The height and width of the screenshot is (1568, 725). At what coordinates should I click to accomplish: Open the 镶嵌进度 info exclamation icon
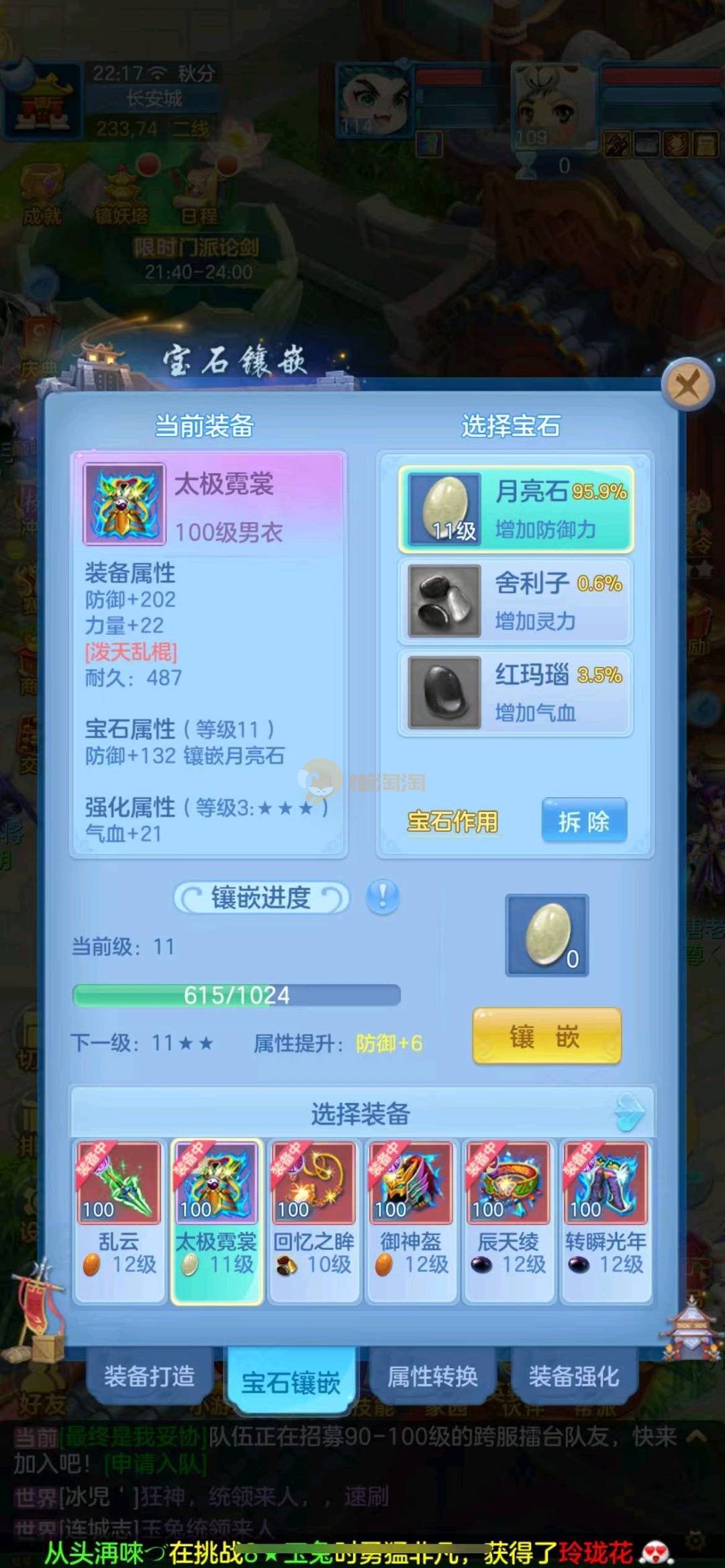[383, 897]
